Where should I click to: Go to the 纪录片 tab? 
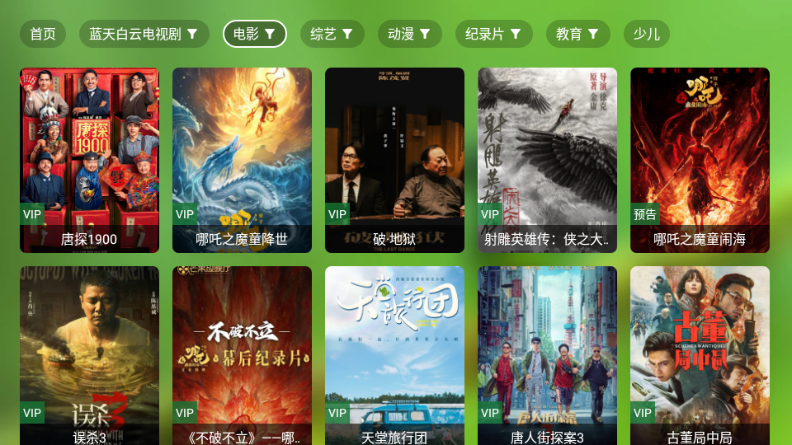[494, 34]
